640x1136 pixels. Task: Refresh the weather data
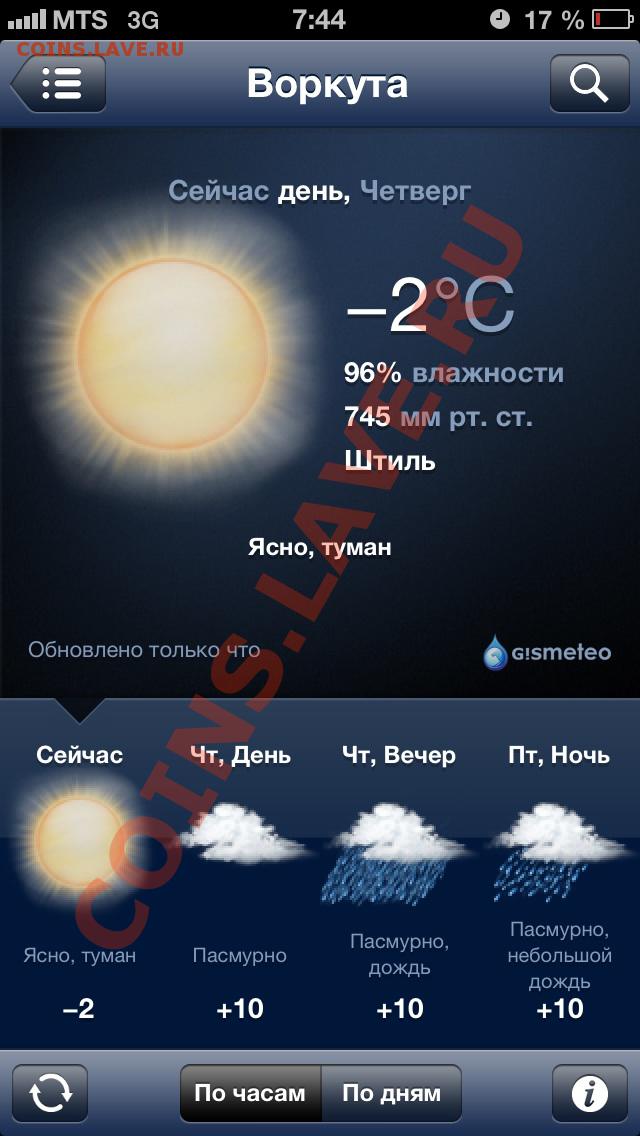[x=50, y=1093]
